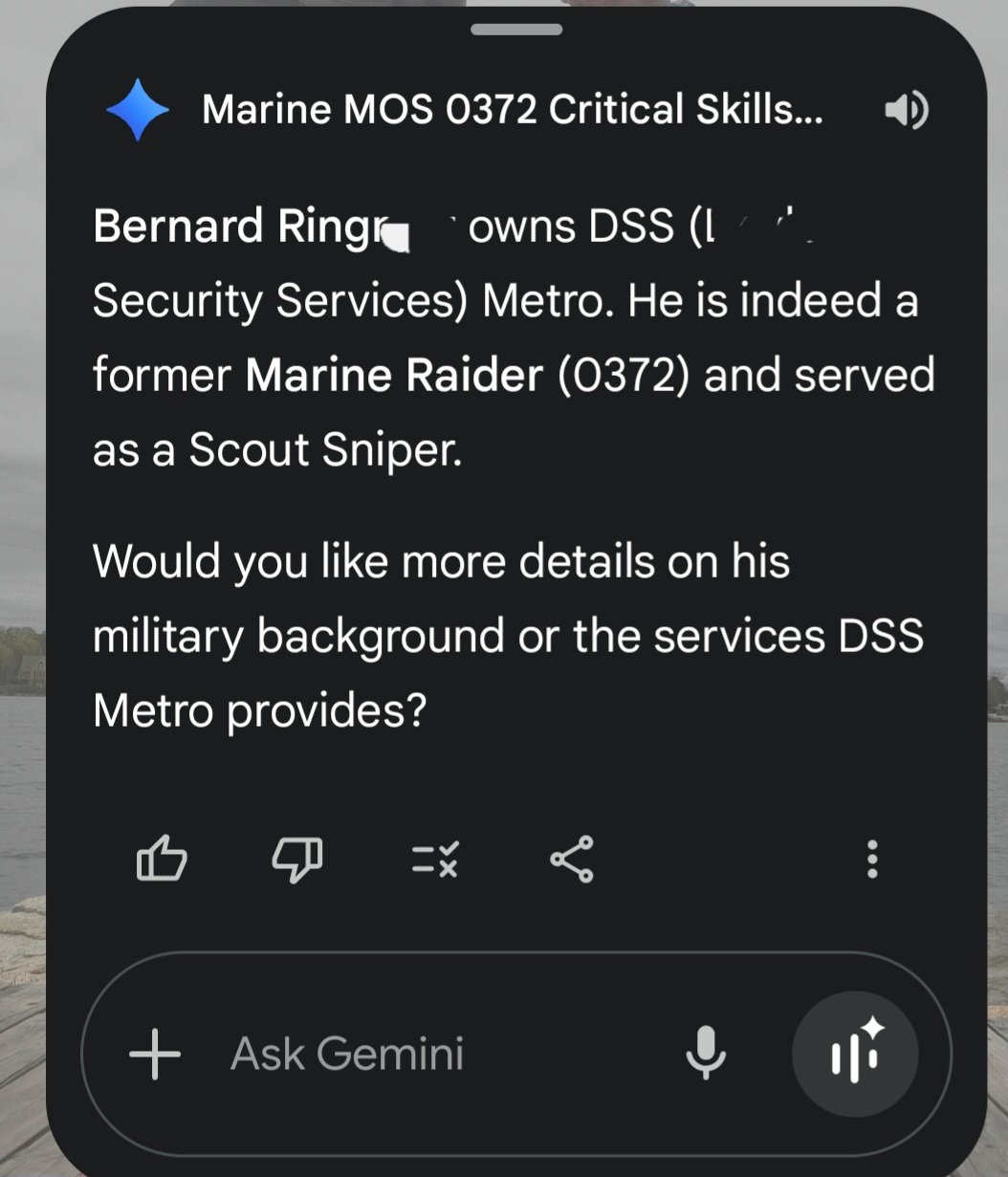Tap the speaker icon to read aloud

click(x=905, y=110)
